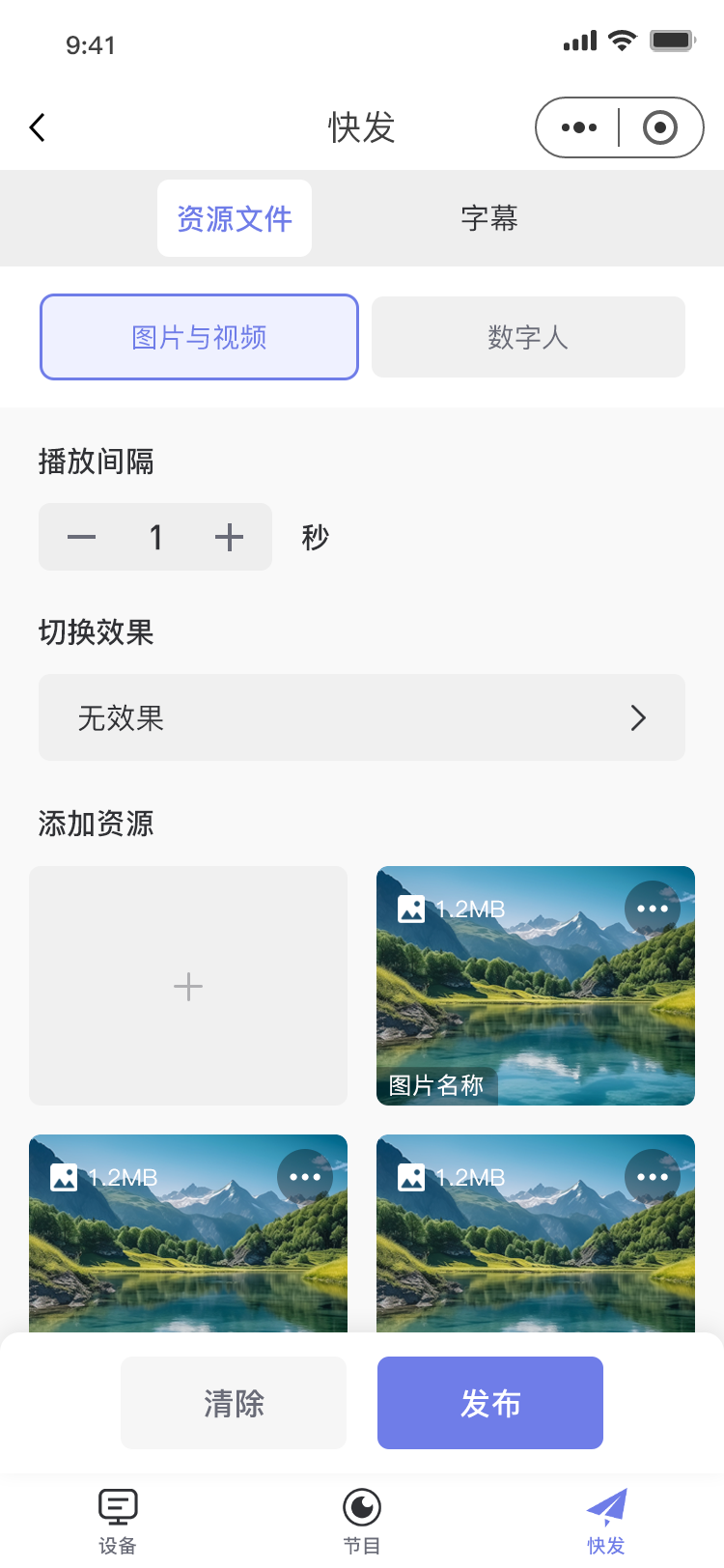Open options menu on bottom-left resource thumbnail
The width and height of the screenshot is (724, 1568).
[x=305, y=1177]
